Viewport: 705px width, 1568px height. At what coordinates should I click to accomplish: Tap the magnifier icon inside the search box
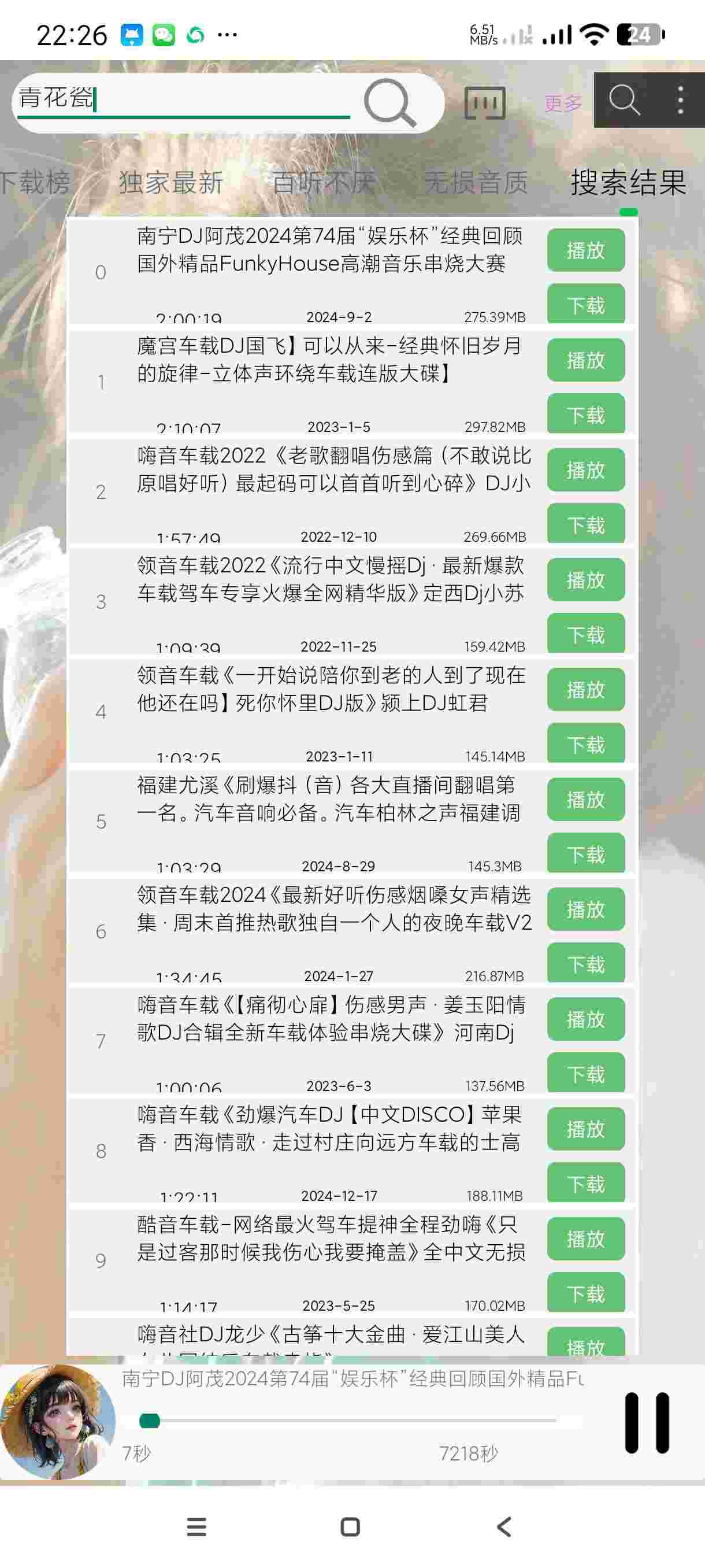click(x=389, y=102)
